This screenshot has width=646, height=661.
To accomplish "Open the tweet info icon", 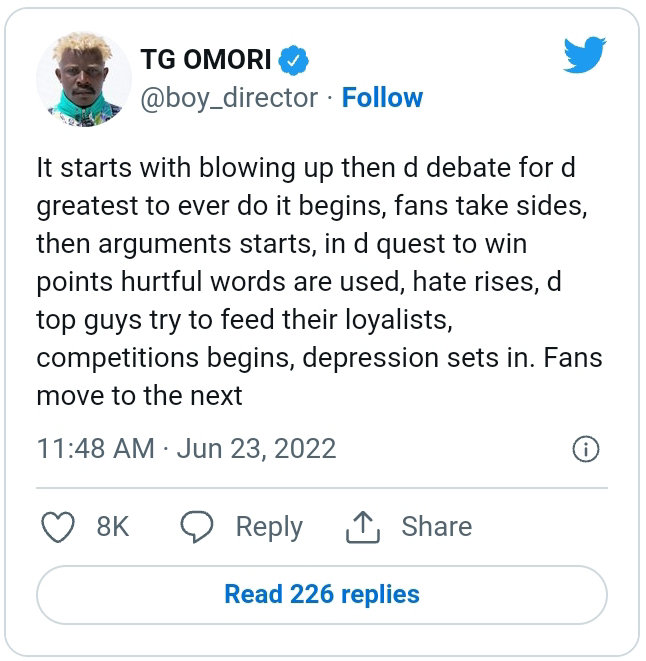I will tap(585, 449).
